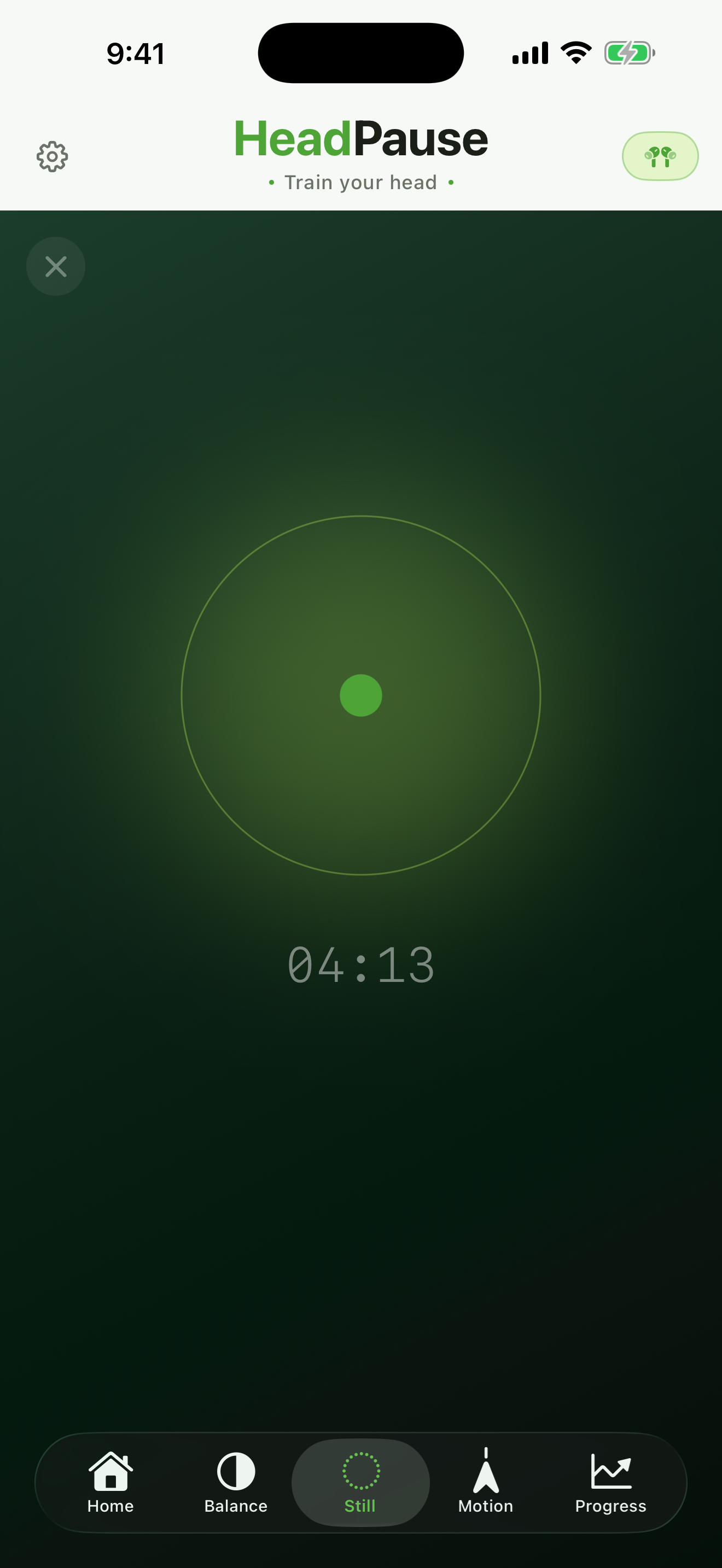Select the Still tab
The height and width of the screenshot is (1568, 722).
click(360, 1483)
